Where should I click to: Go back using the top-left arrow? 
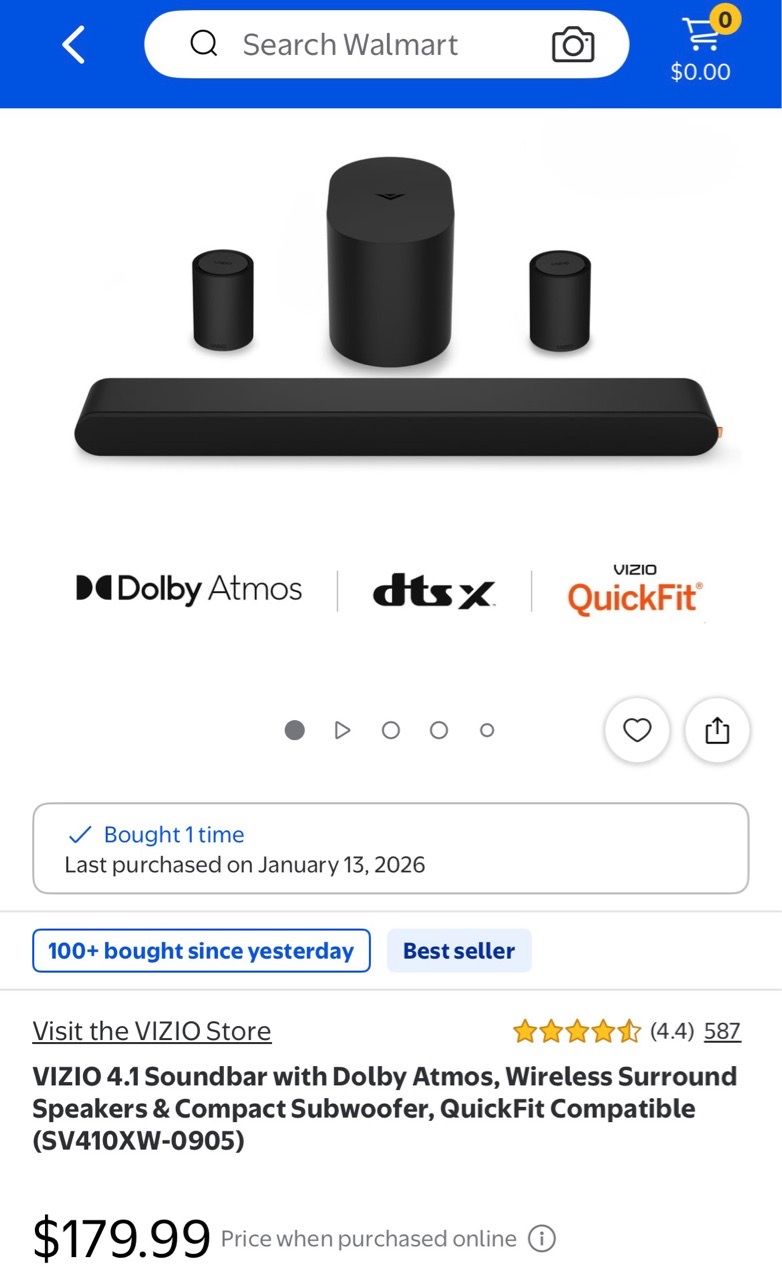click(x=73, y=45)
